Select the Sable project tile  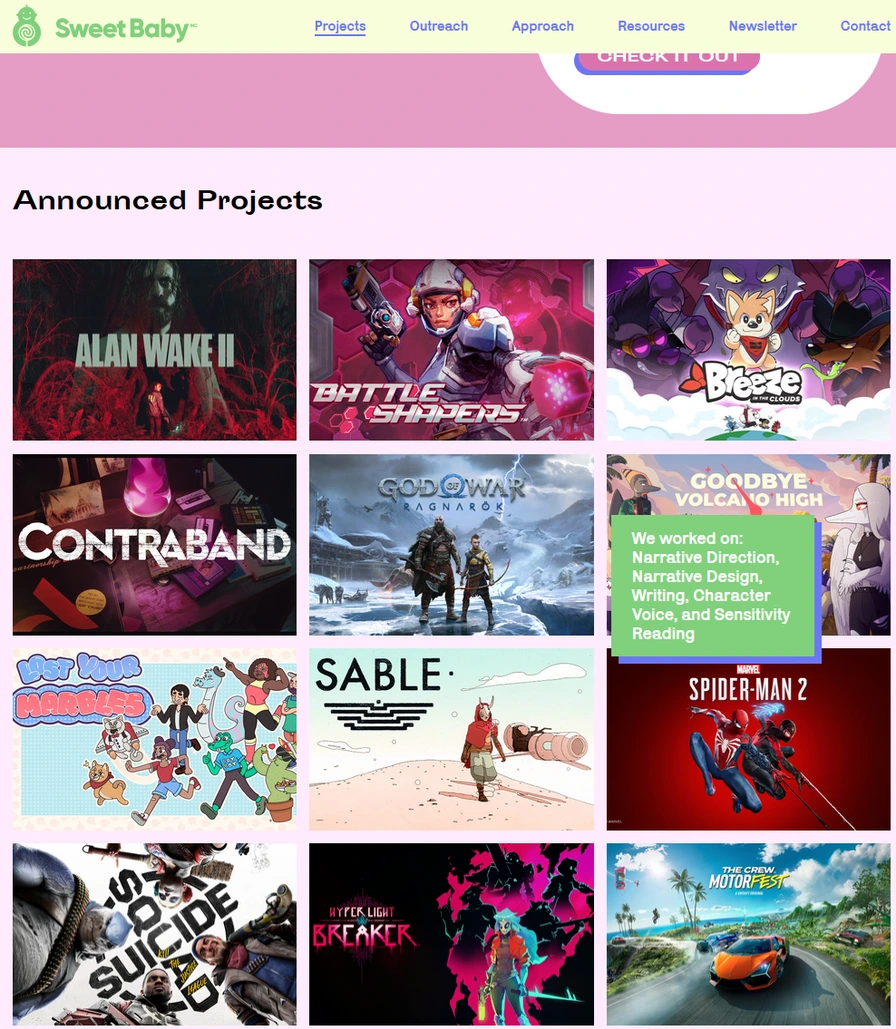pos(451,739)
